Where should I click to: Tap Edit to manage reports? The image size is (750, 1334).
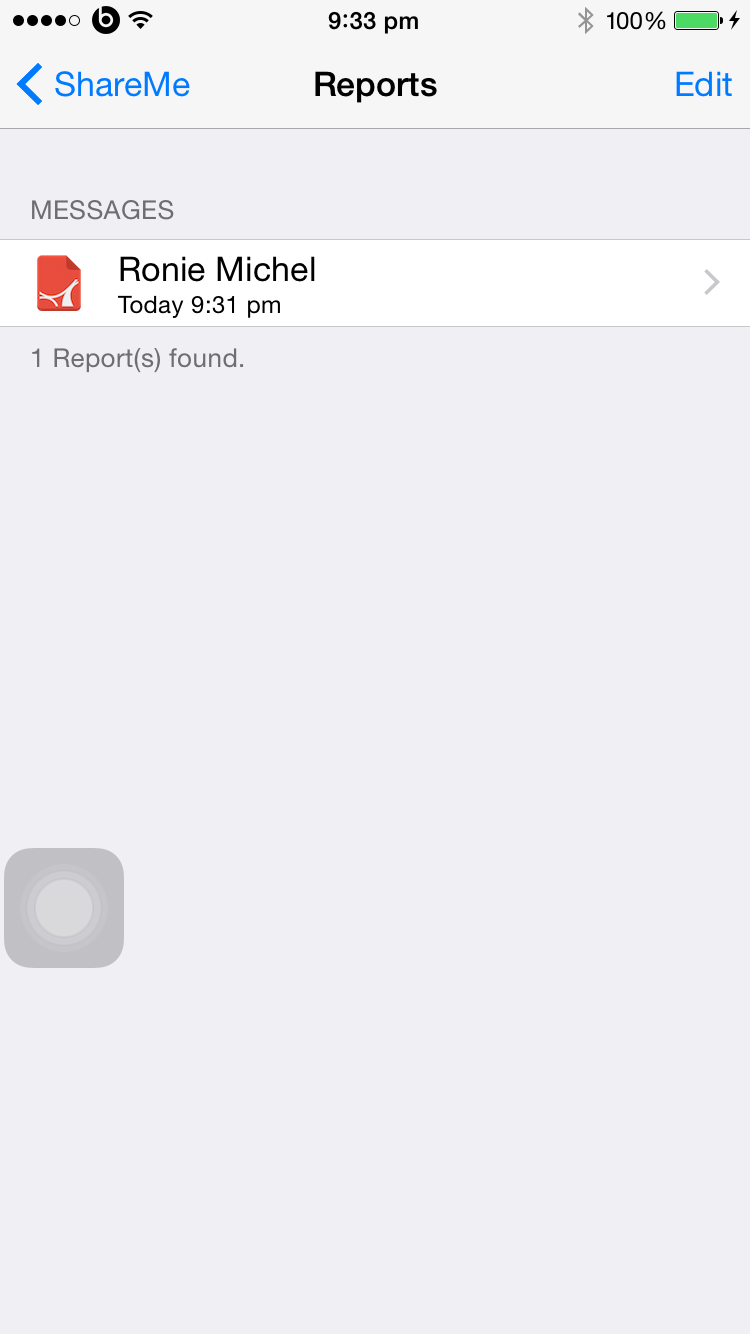tap(703, 85)
